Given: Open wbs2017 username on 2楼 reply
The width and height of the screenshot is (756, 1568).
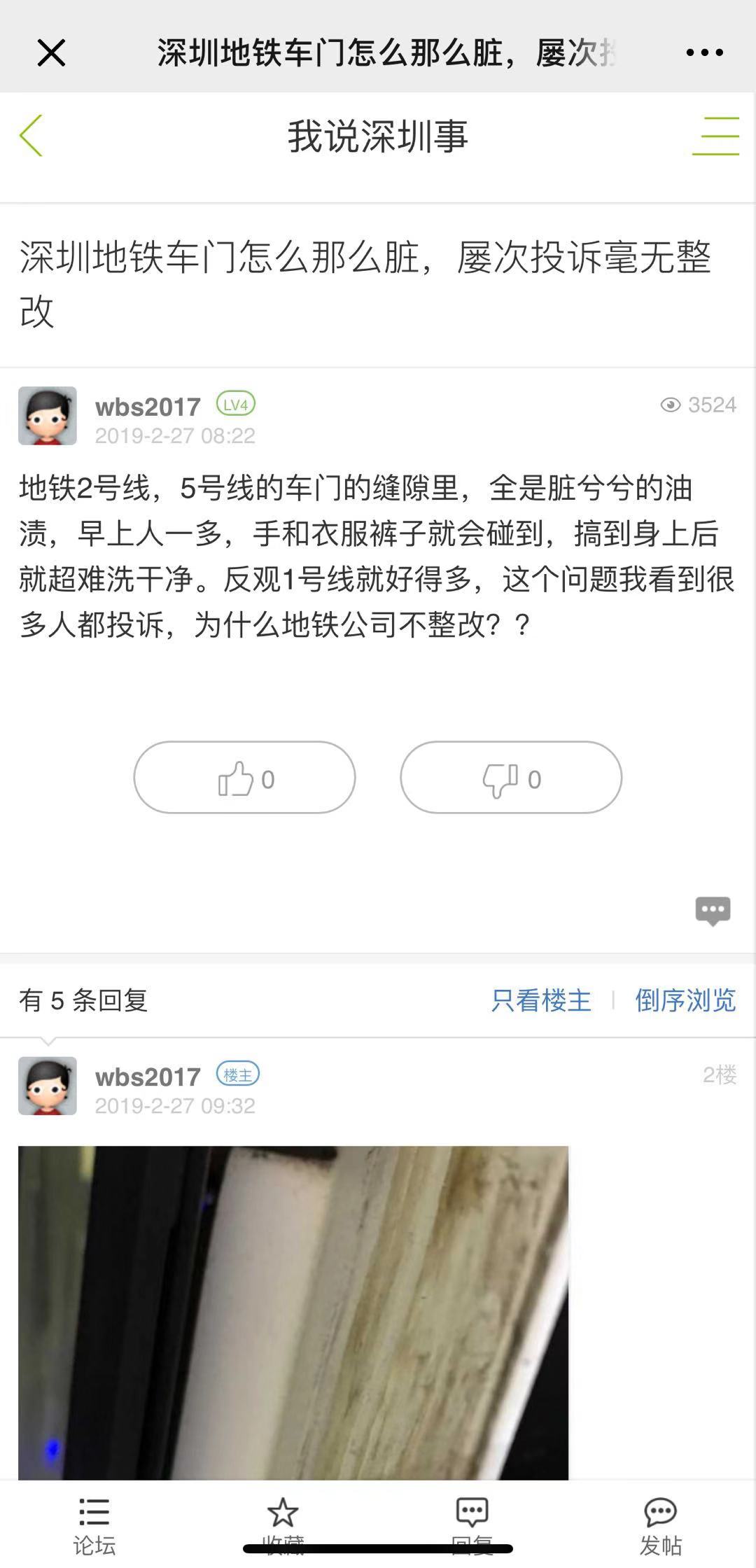Looking at the screenshot, I should pos(148,1077).
